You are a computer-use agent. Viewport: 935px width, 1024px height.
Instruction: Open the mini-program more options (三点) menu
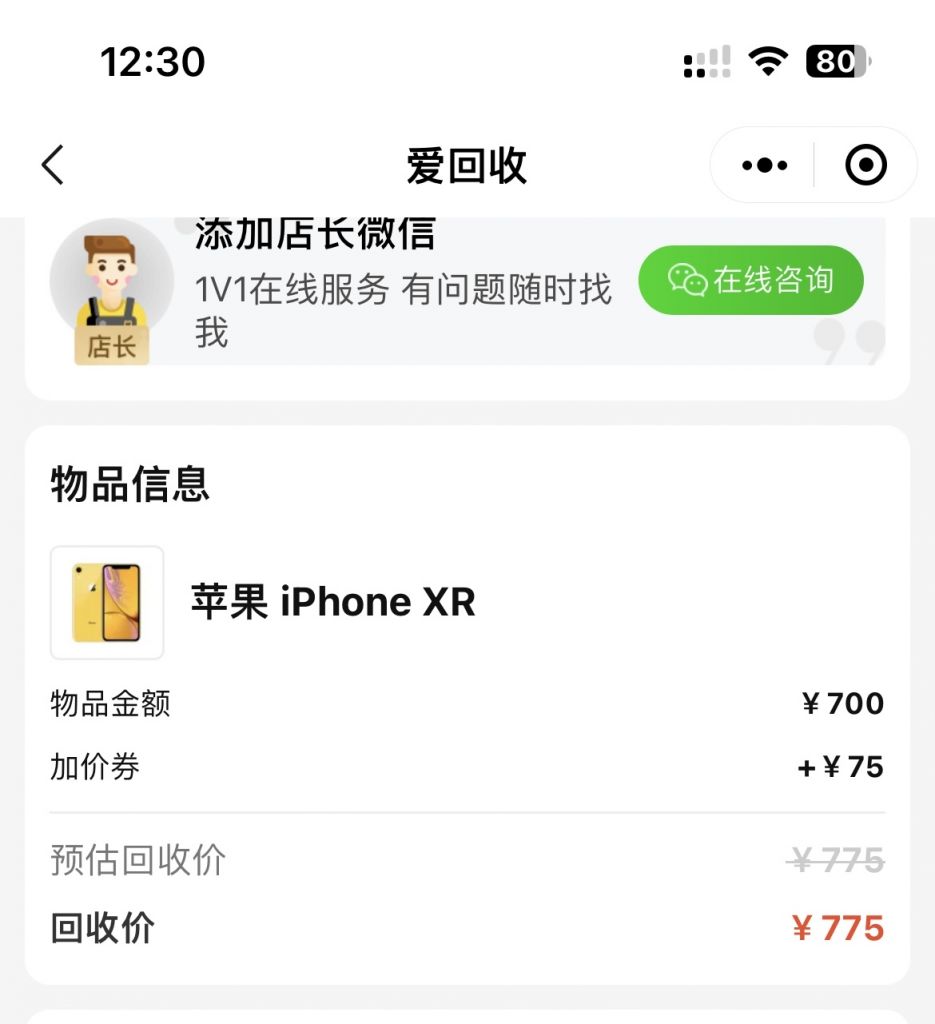764,164
